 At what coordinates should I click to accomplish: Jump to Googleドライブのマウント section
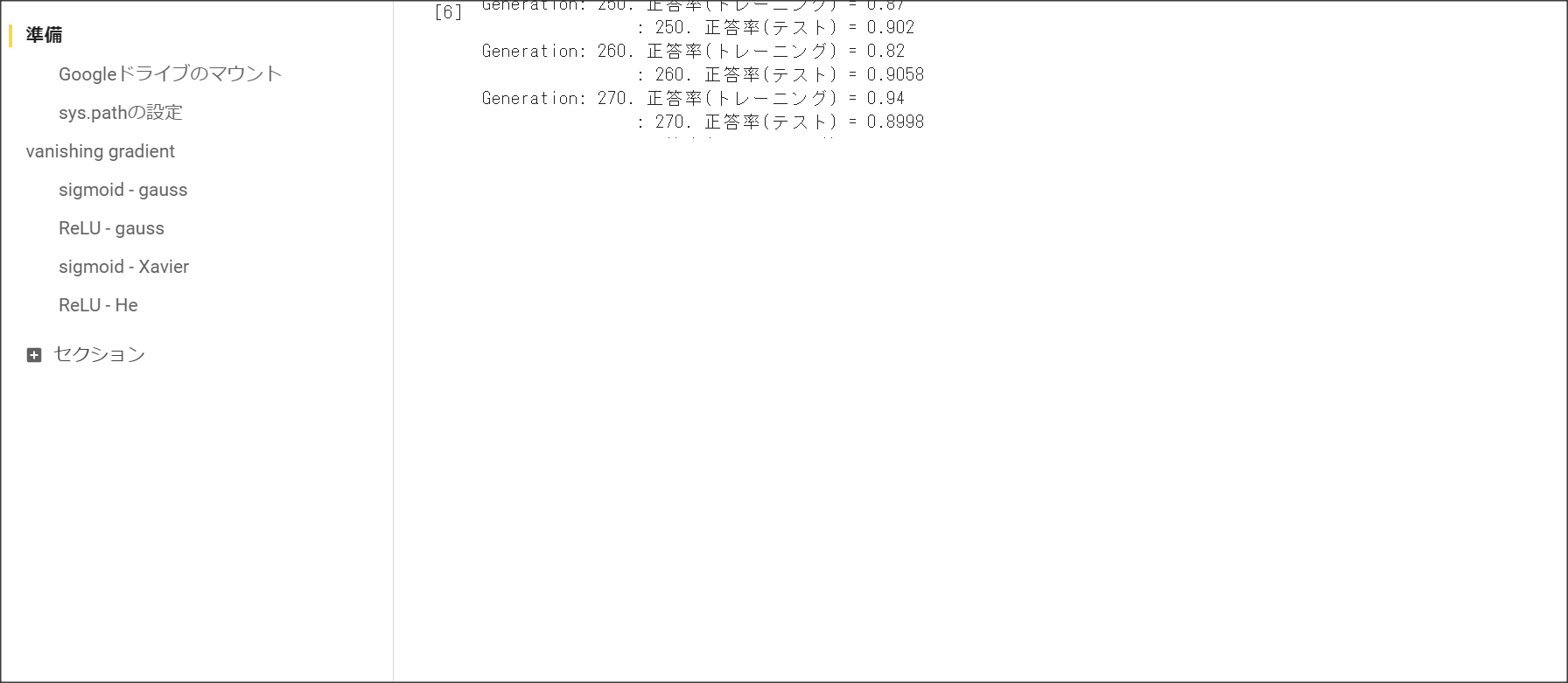(x=170, y=73)
